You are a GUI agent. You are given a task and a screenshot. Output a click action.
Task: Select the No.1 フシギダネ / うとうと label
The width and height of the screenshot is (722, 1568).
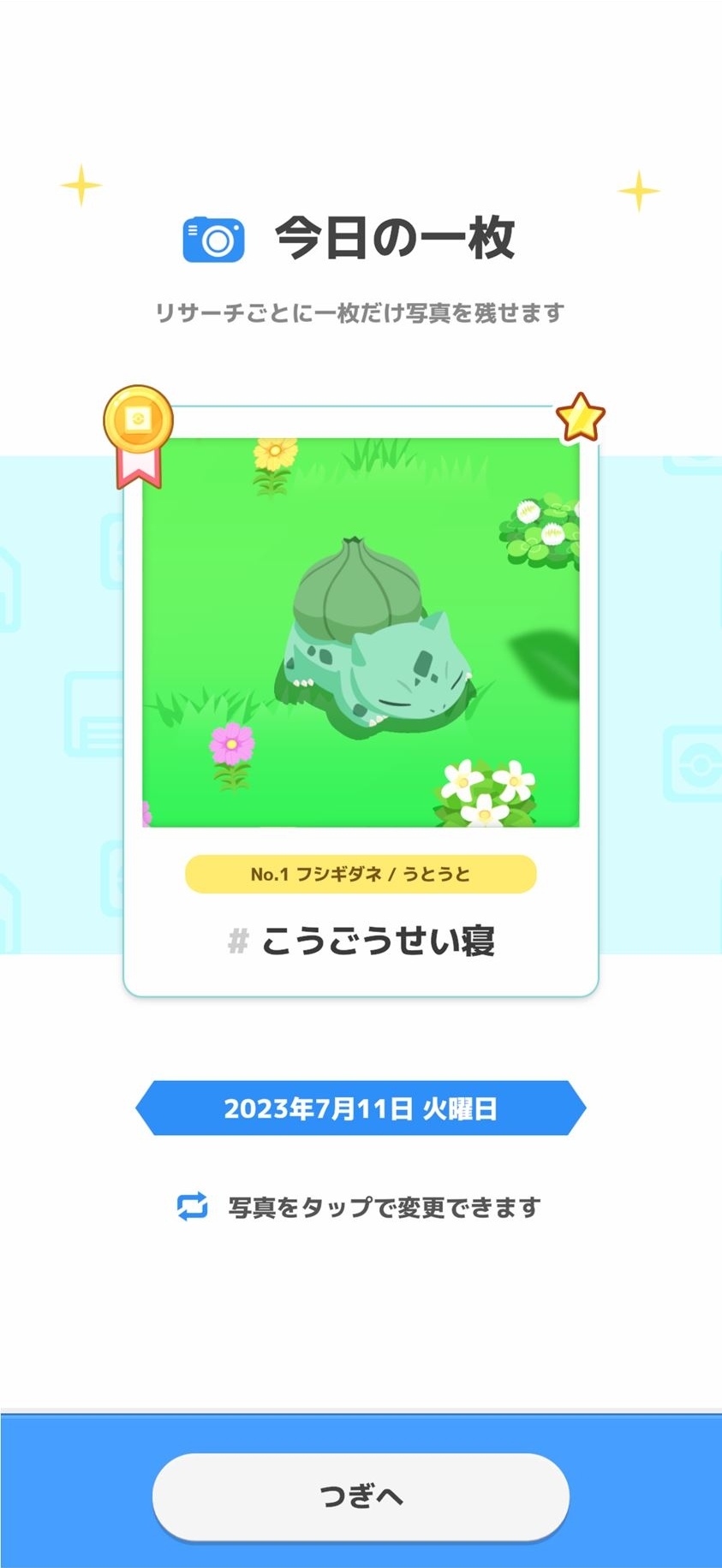(x=361, y=873)
